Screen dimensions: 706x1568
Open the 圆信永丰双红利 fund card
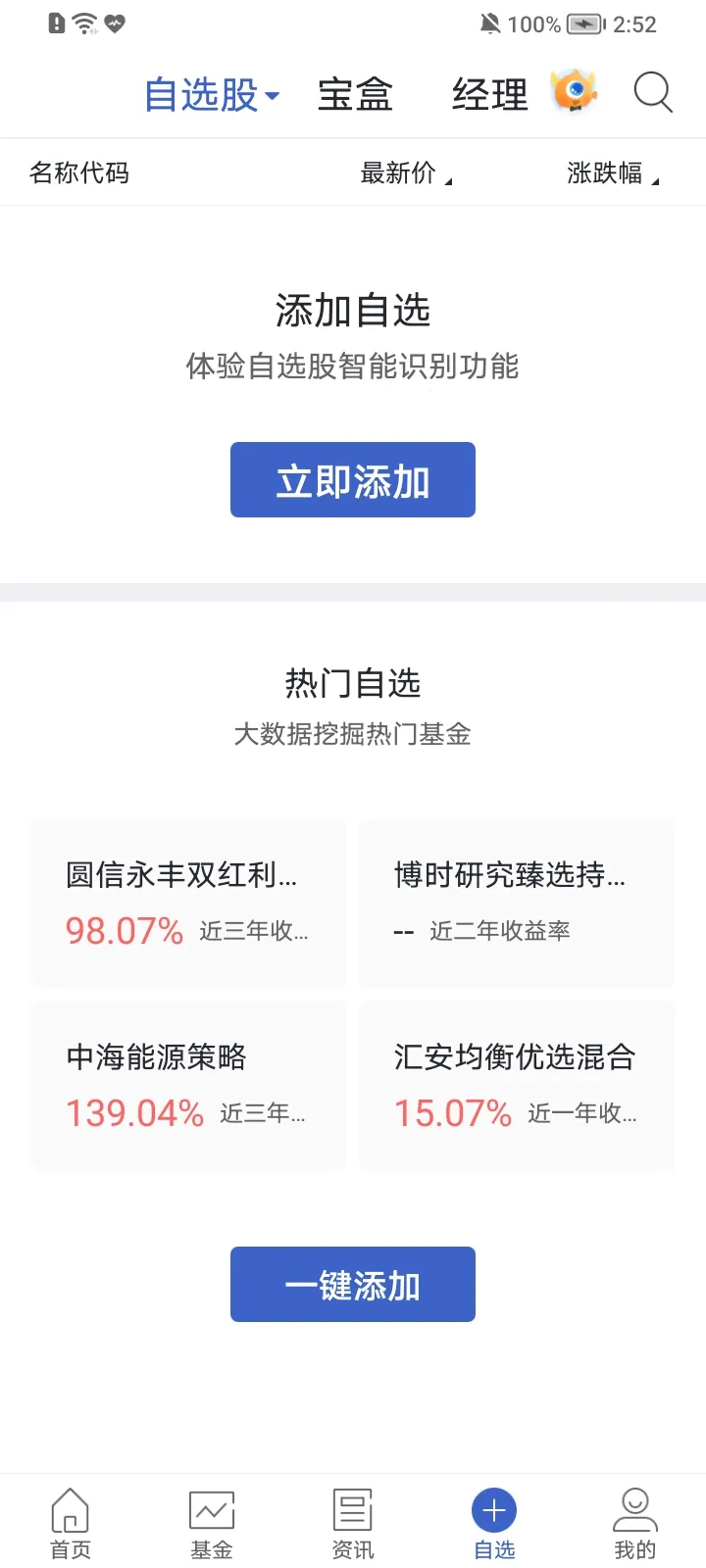point(189,903)
